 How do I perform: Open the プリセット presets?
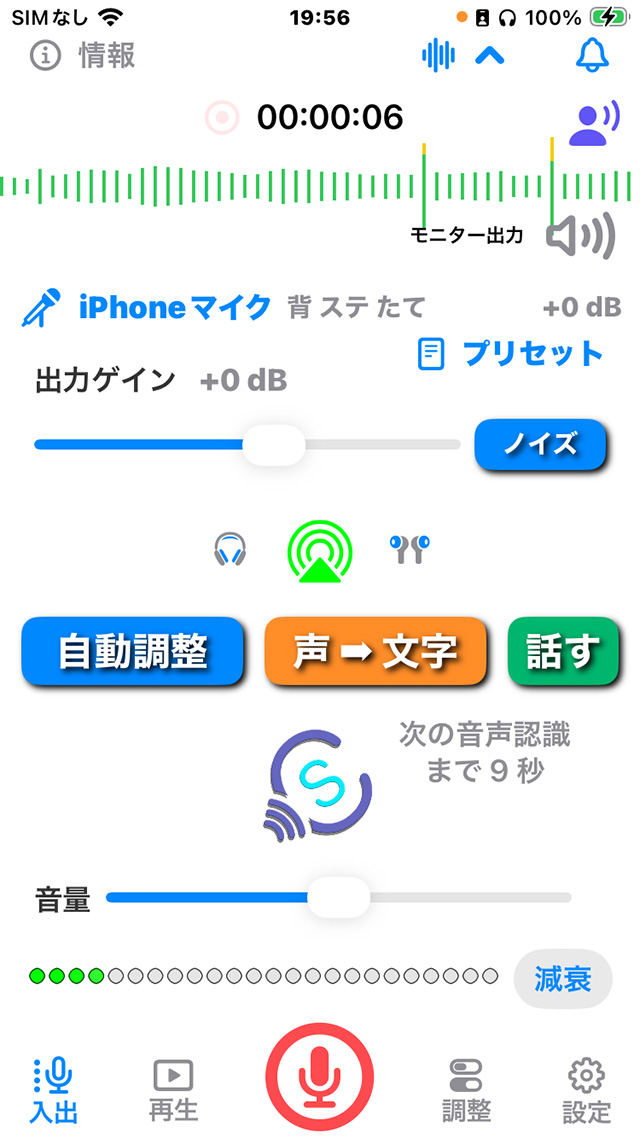coord(511,353)
